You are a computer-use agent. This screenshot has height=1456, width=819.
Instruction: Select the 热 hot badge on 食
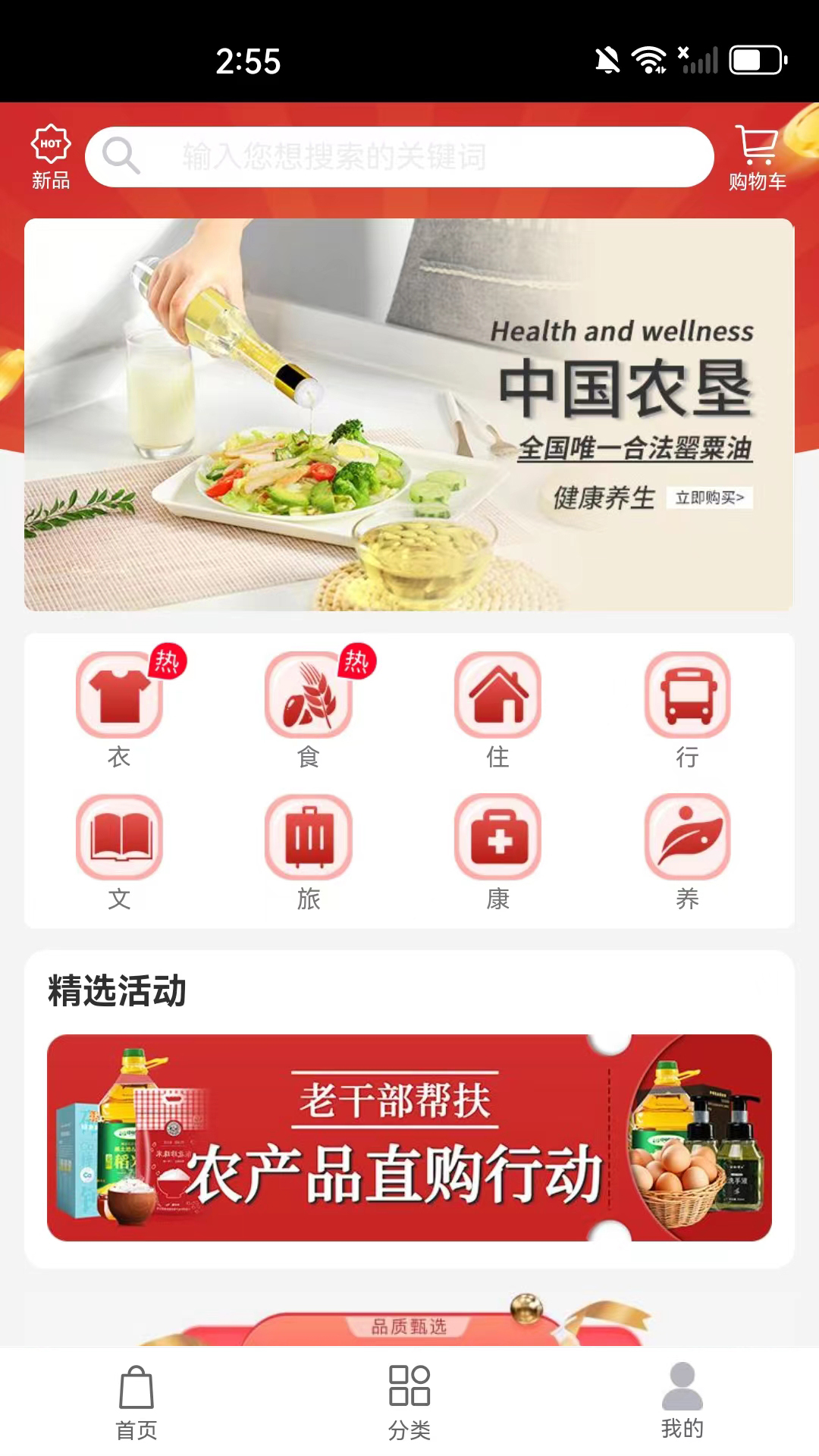[x=355, y=661]
